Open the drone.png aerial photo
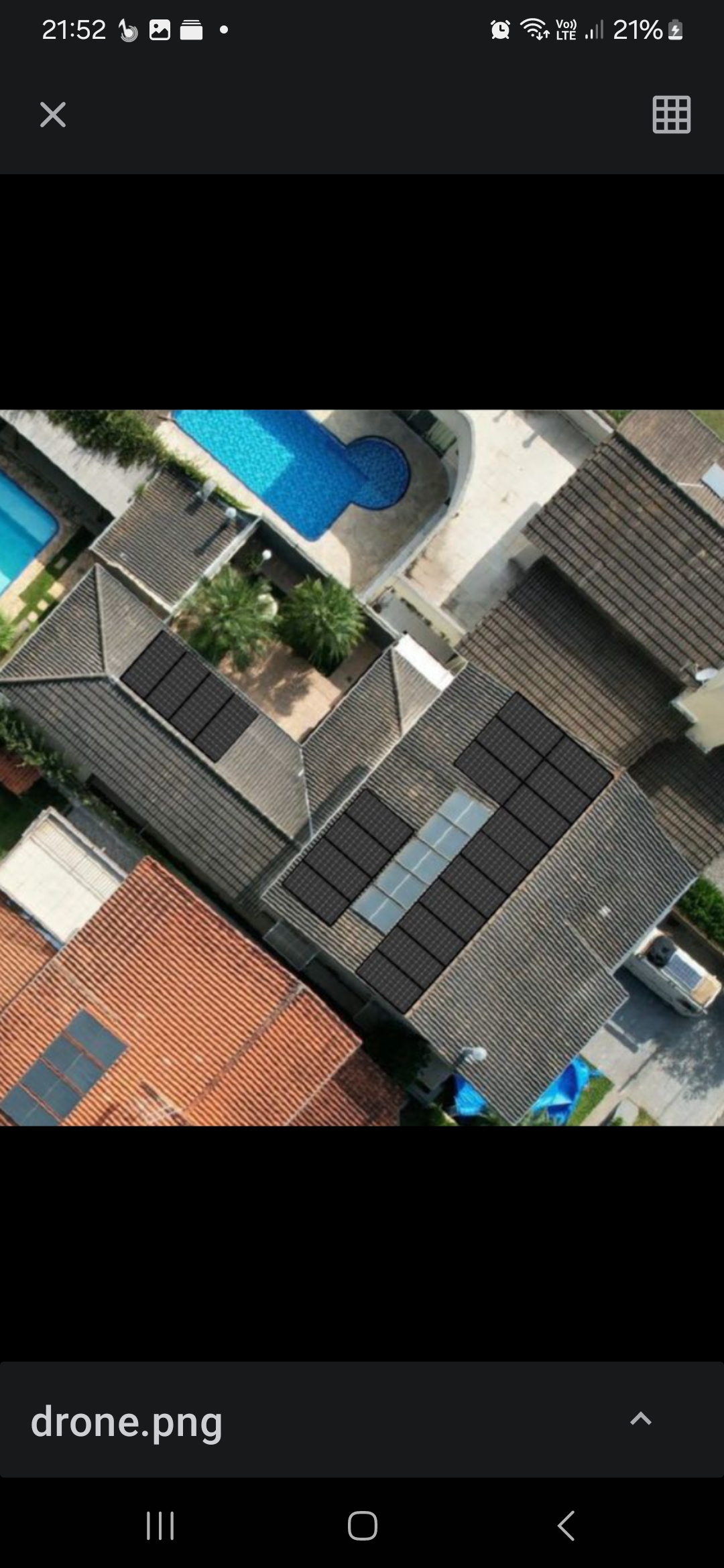724x1568 pixels. tap(362, 767)
